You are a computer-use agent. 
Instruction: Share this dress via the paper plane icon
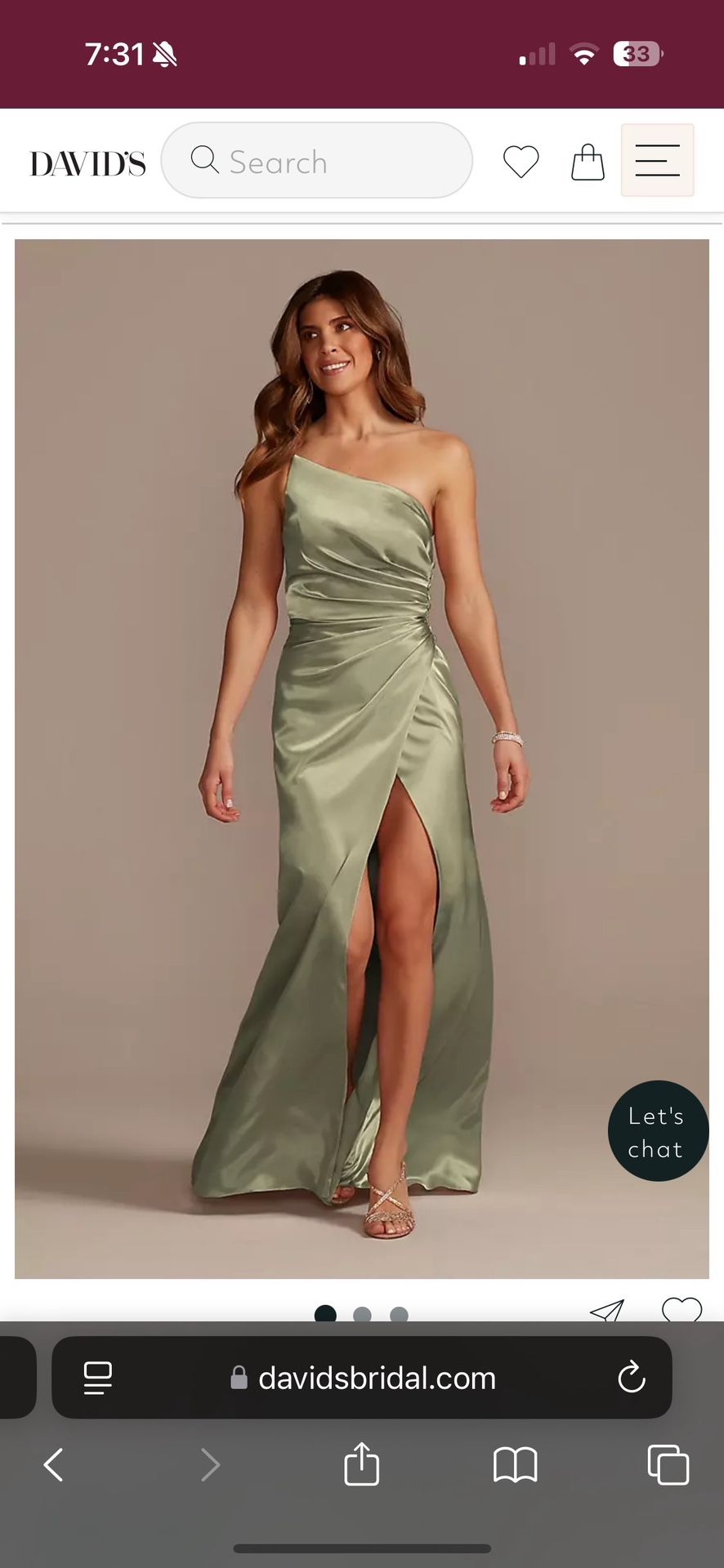[x=606, y=1310]
